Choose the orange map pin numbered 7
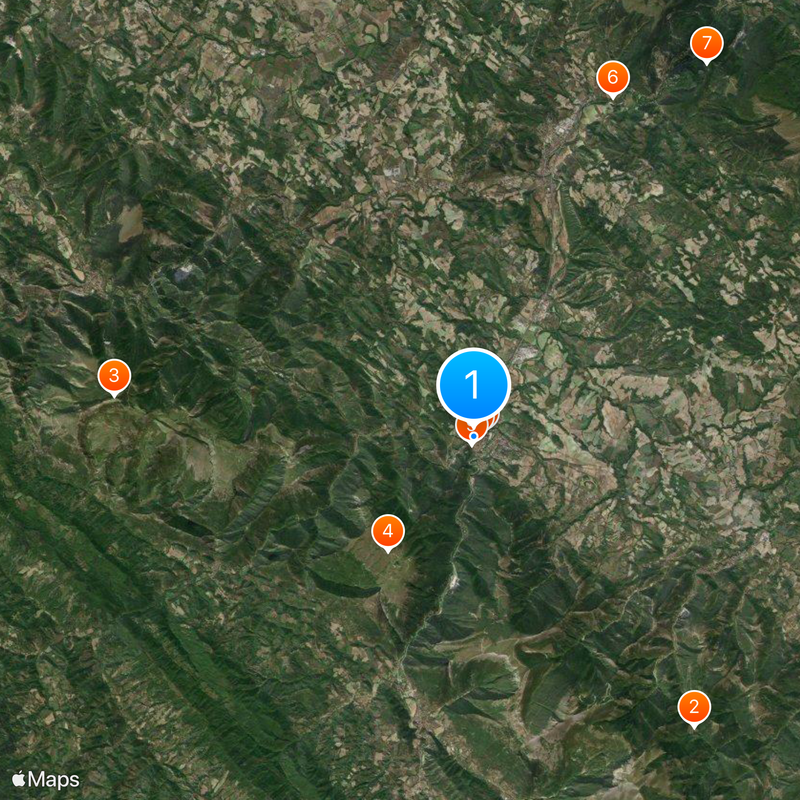 point(707,43)
